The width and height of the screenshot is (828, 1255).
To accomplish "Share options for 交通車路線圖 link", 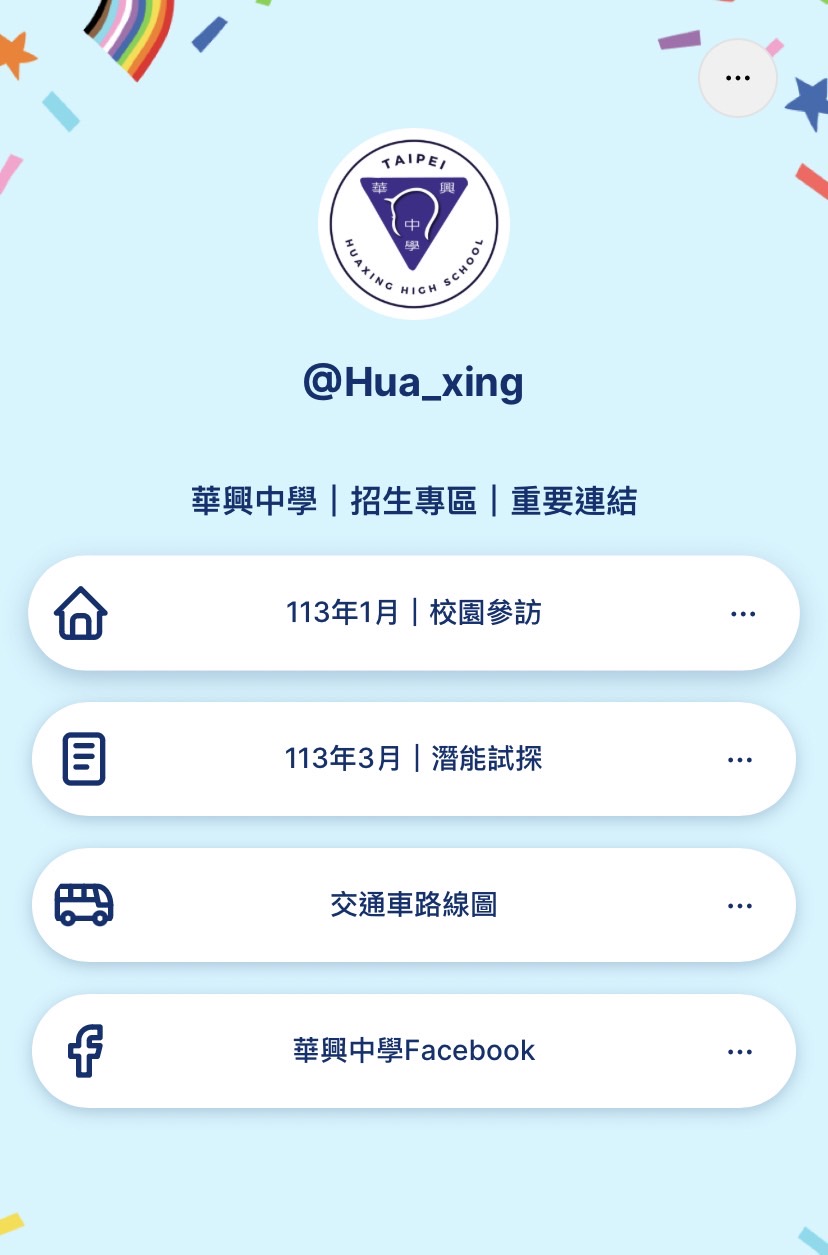I will click(x=740, y=906).
